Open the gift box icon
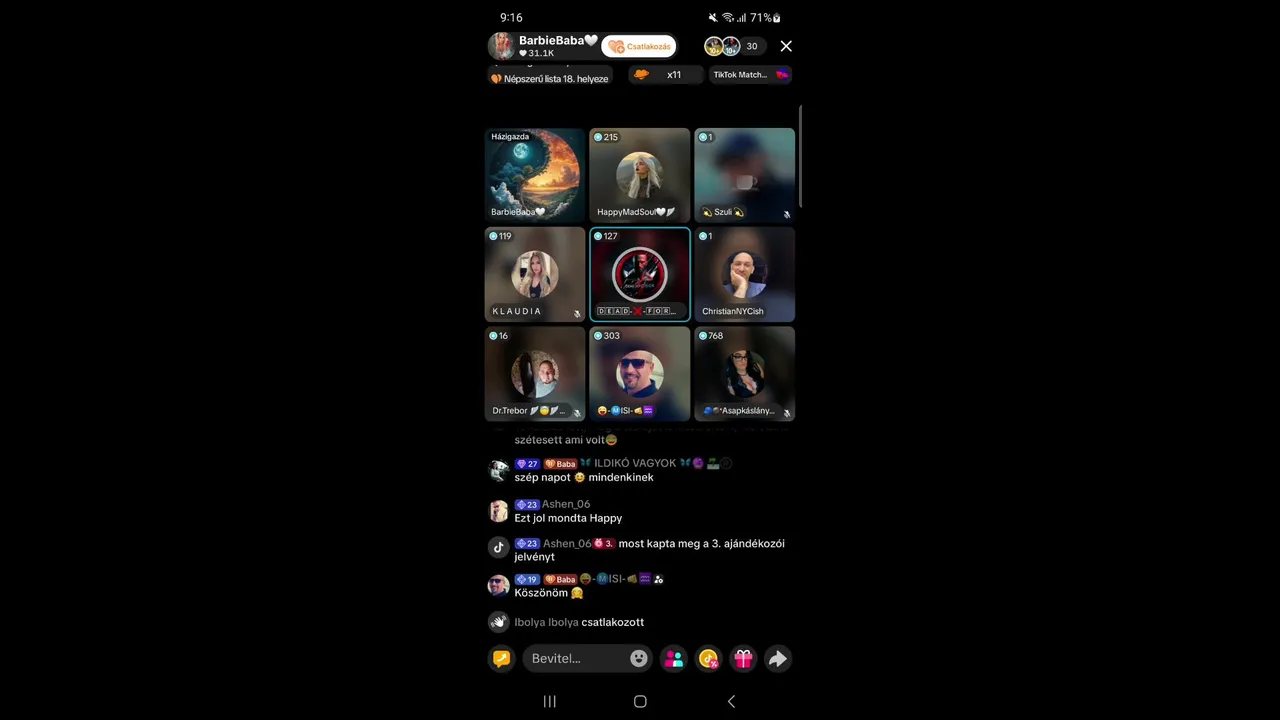 click(x=743, y=658)
